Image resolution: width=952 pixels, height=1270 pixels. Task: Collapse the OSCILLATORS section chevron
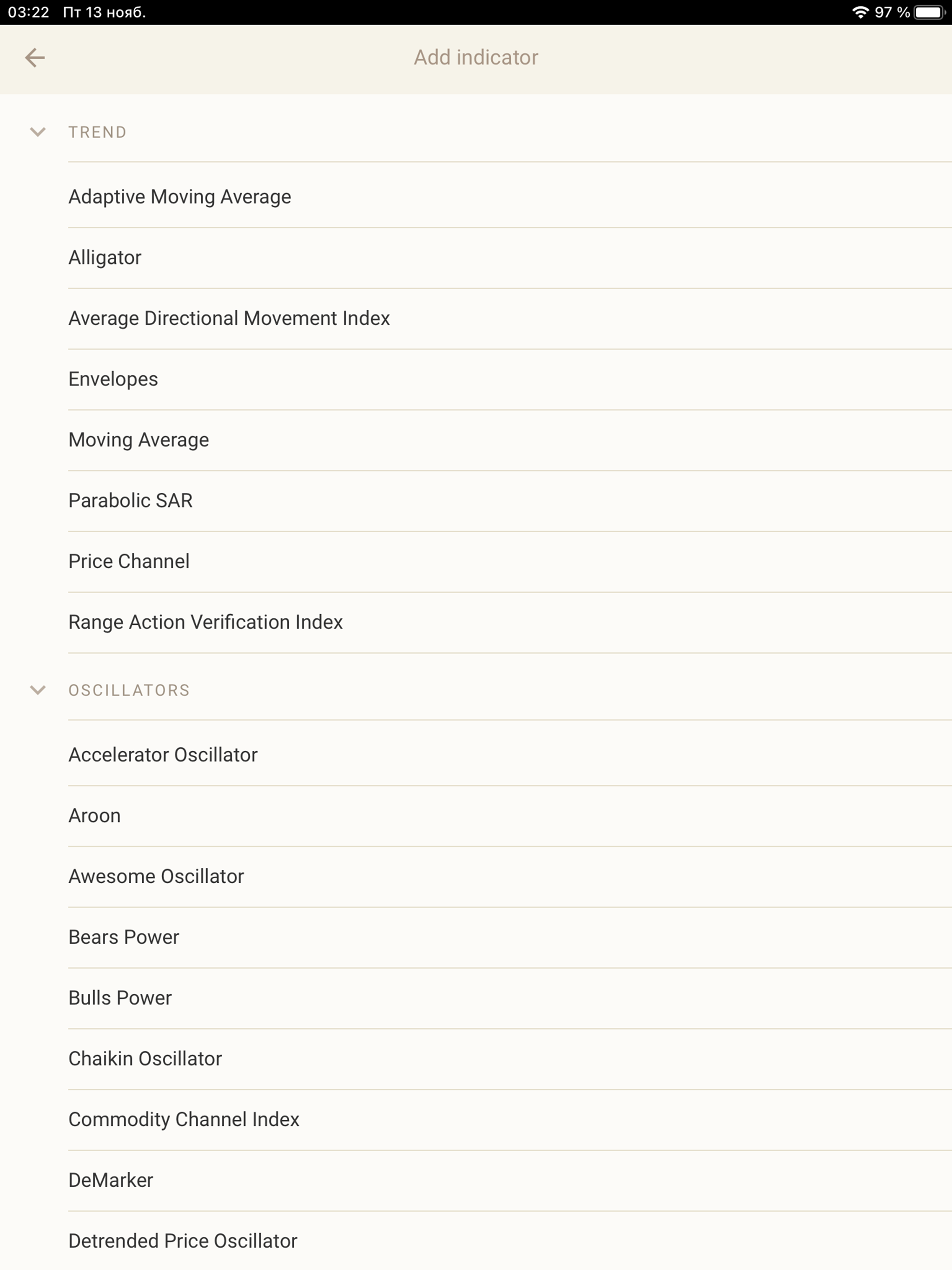[38, 690]
